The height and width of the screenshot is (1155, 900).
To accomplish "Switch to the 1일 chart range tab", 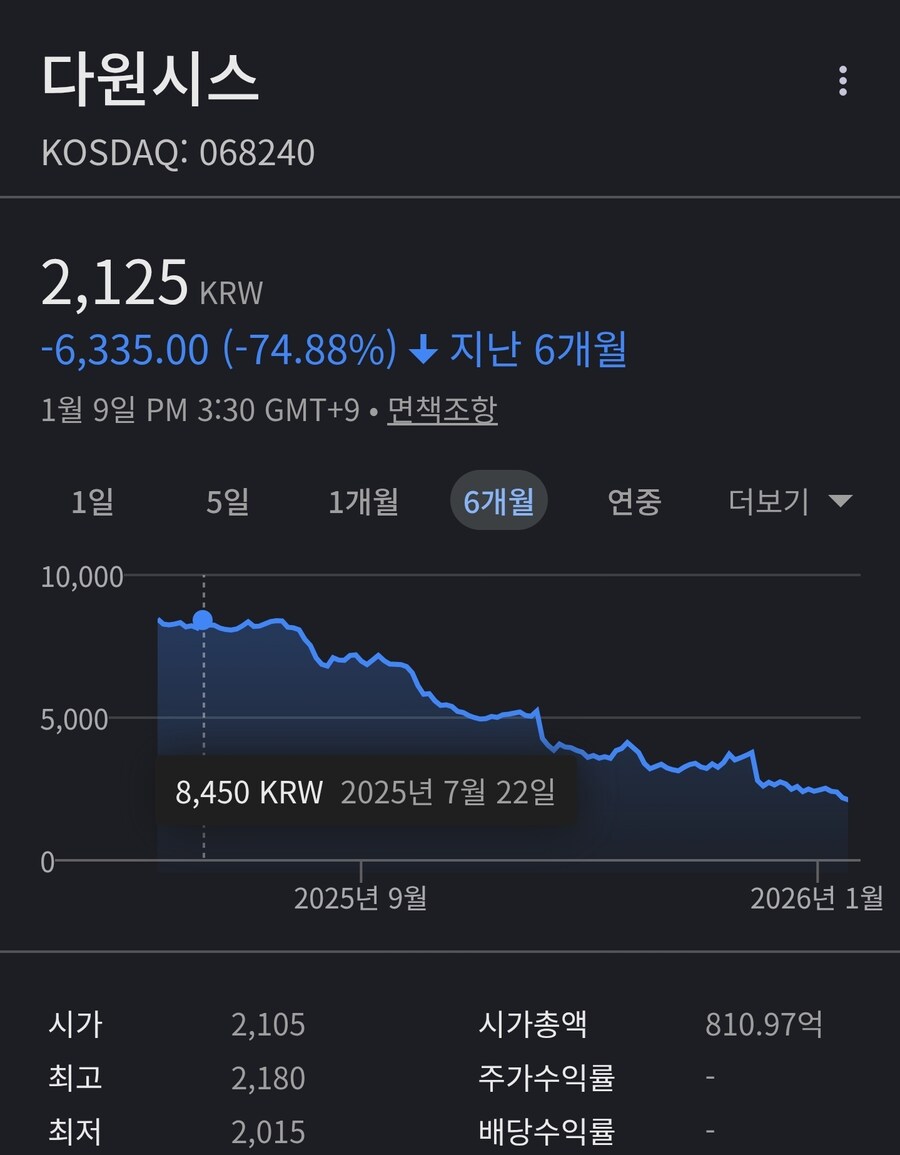I will (94, 502).
